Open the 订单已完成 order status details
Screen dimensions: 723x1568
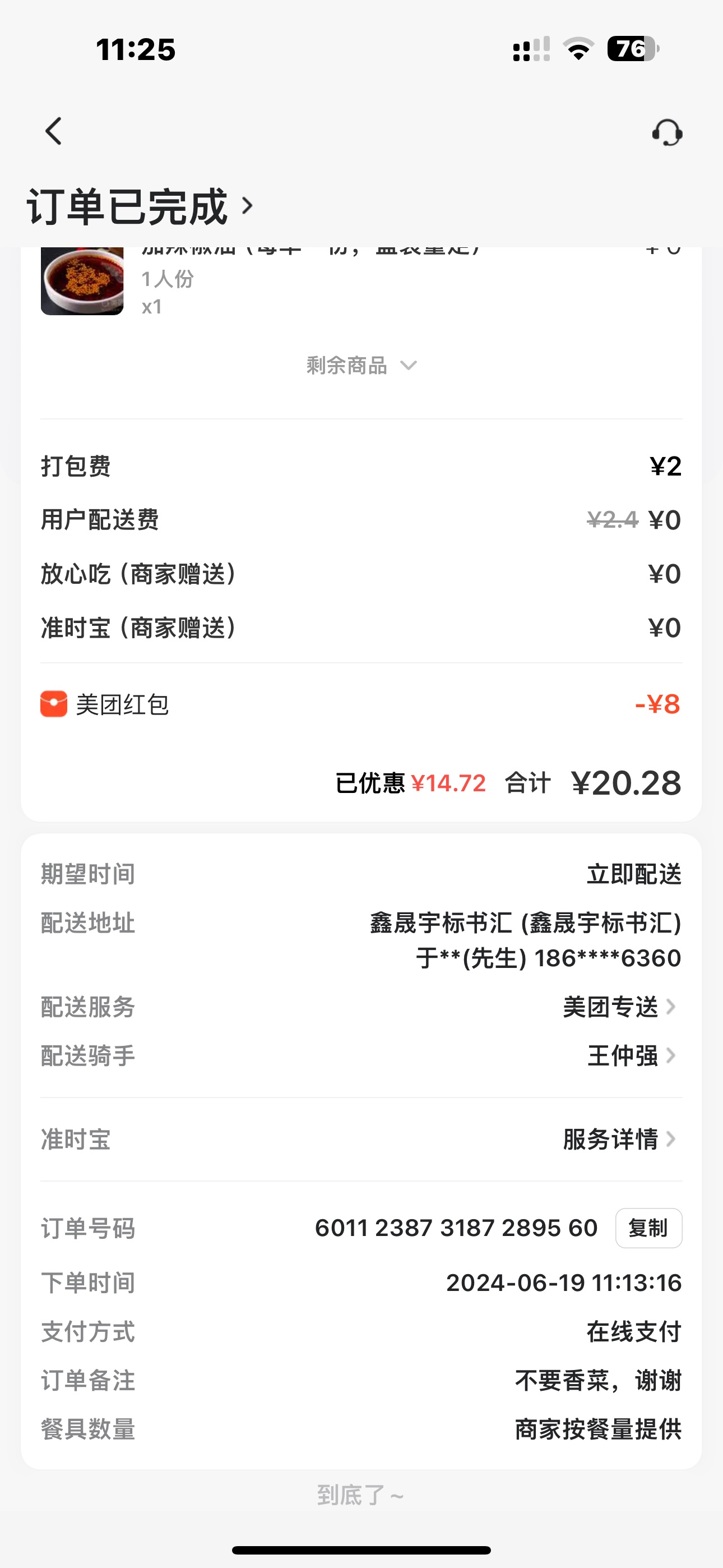click(x=140, y=207)
